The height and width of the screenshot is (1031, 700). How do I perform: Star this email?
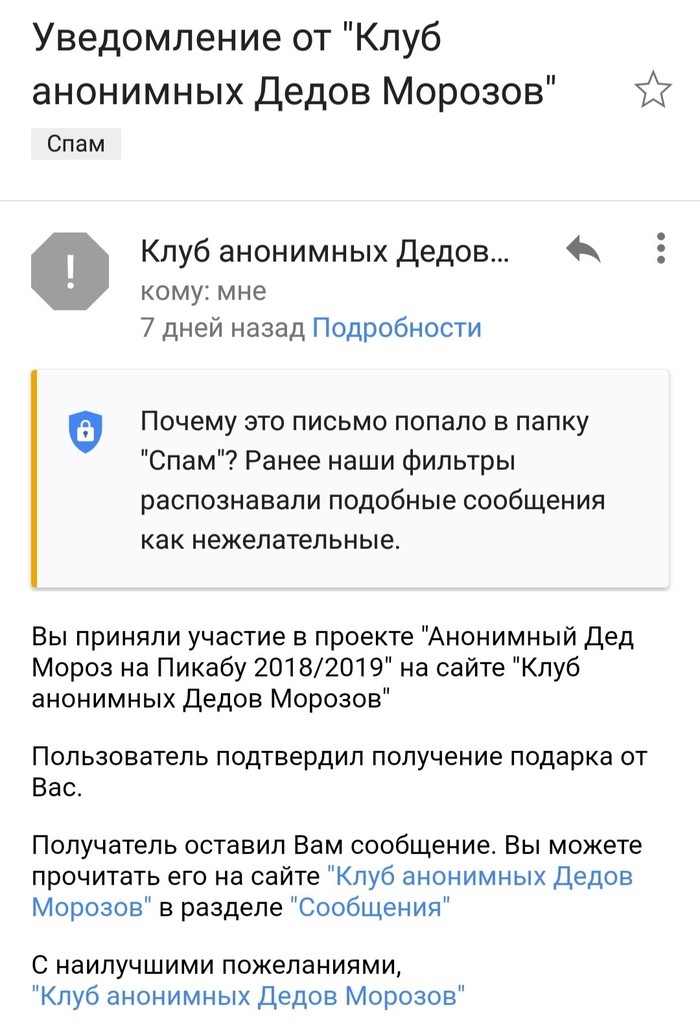point(653,91)
